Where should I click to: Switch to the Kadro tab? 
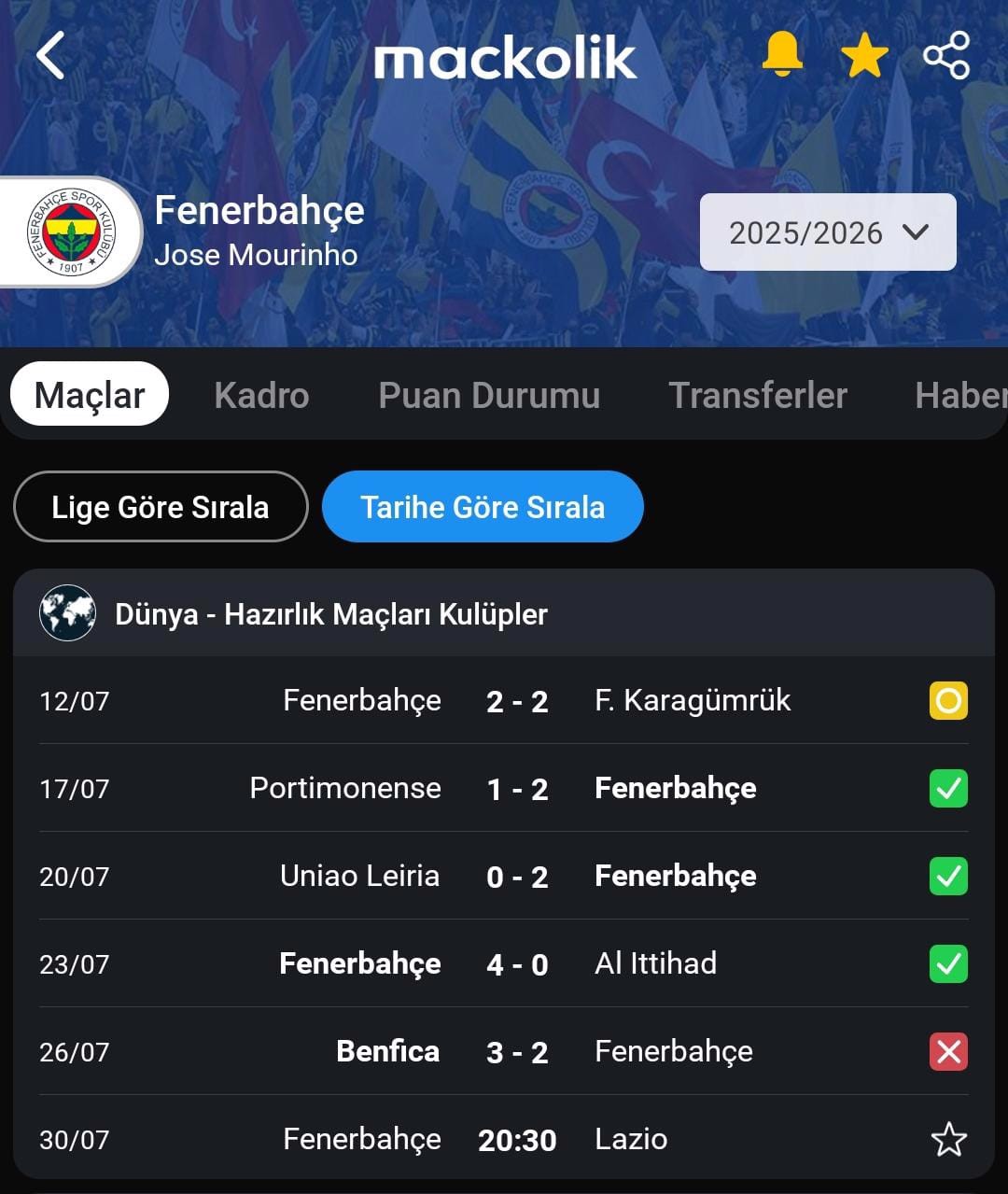tap(261, 395)
